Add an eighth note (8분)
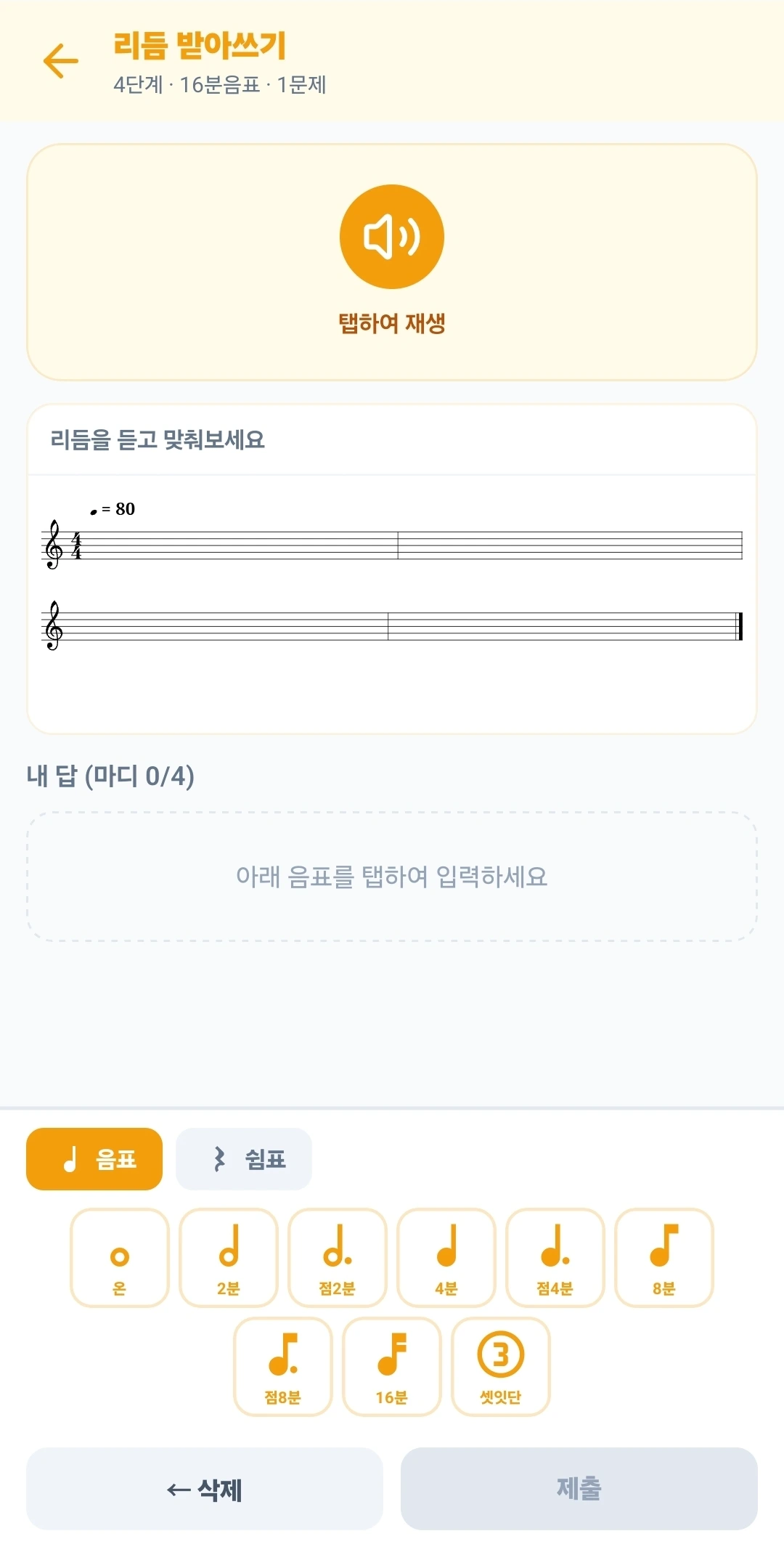This screenshot has width=784, height=1552. (664, 1258)
